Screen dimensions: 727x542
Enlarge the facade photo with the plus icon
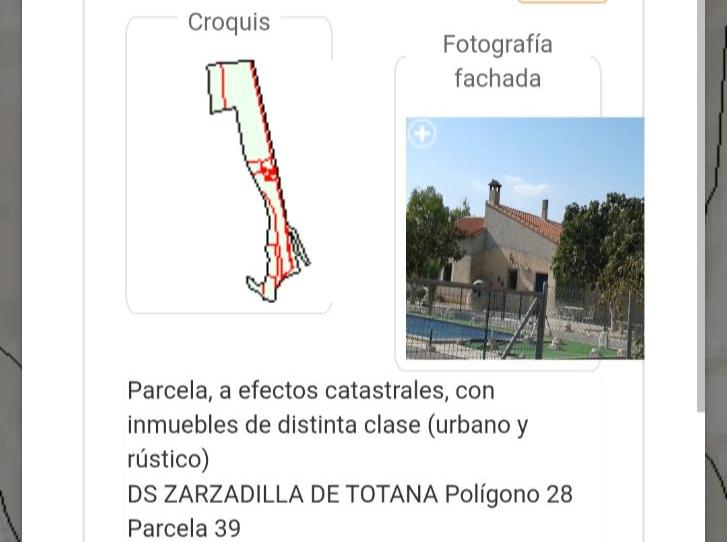pyautogui.click(x=422, y=134)
